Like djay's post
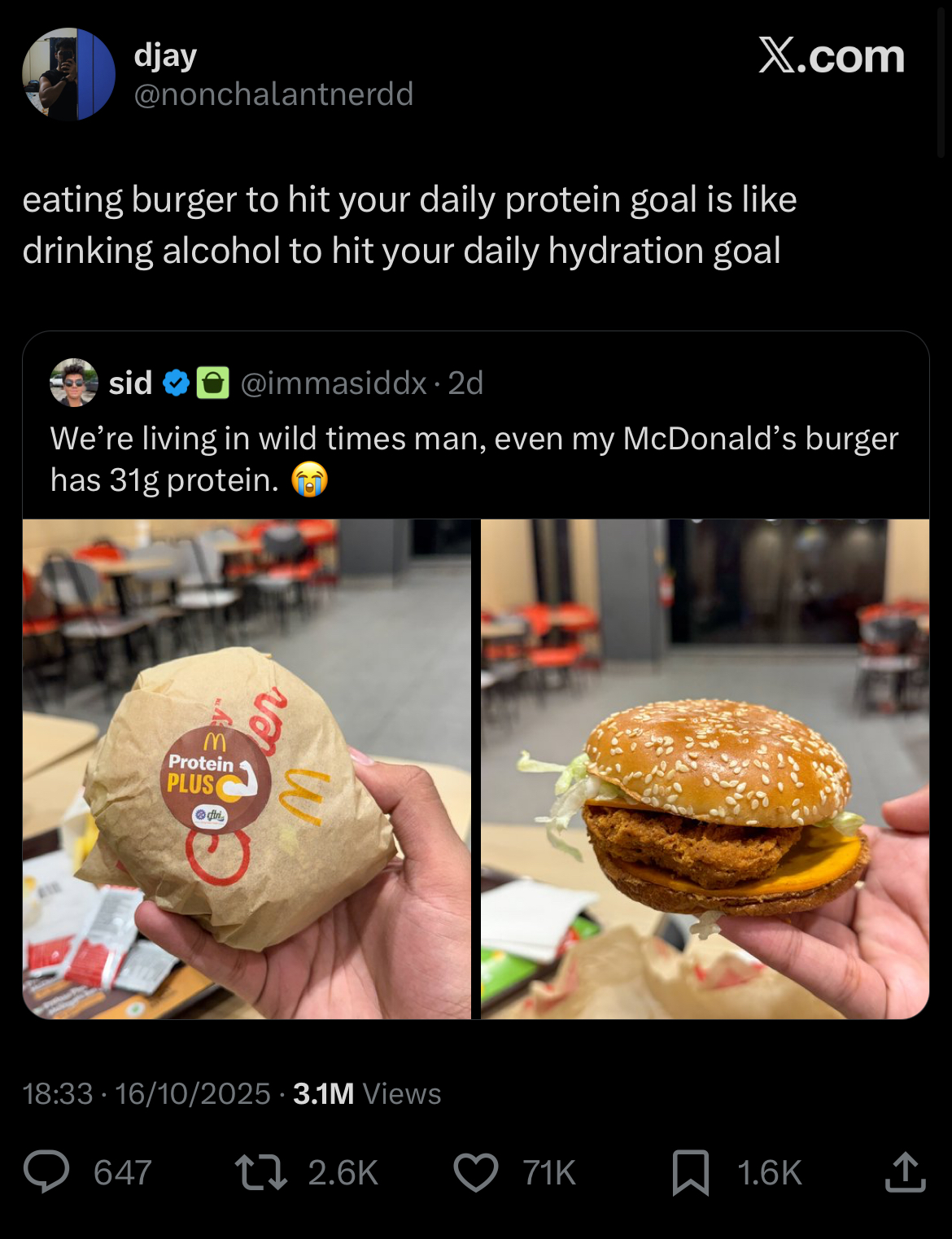The width and height of the screenshot is (952, 1239). point(476,1172)
